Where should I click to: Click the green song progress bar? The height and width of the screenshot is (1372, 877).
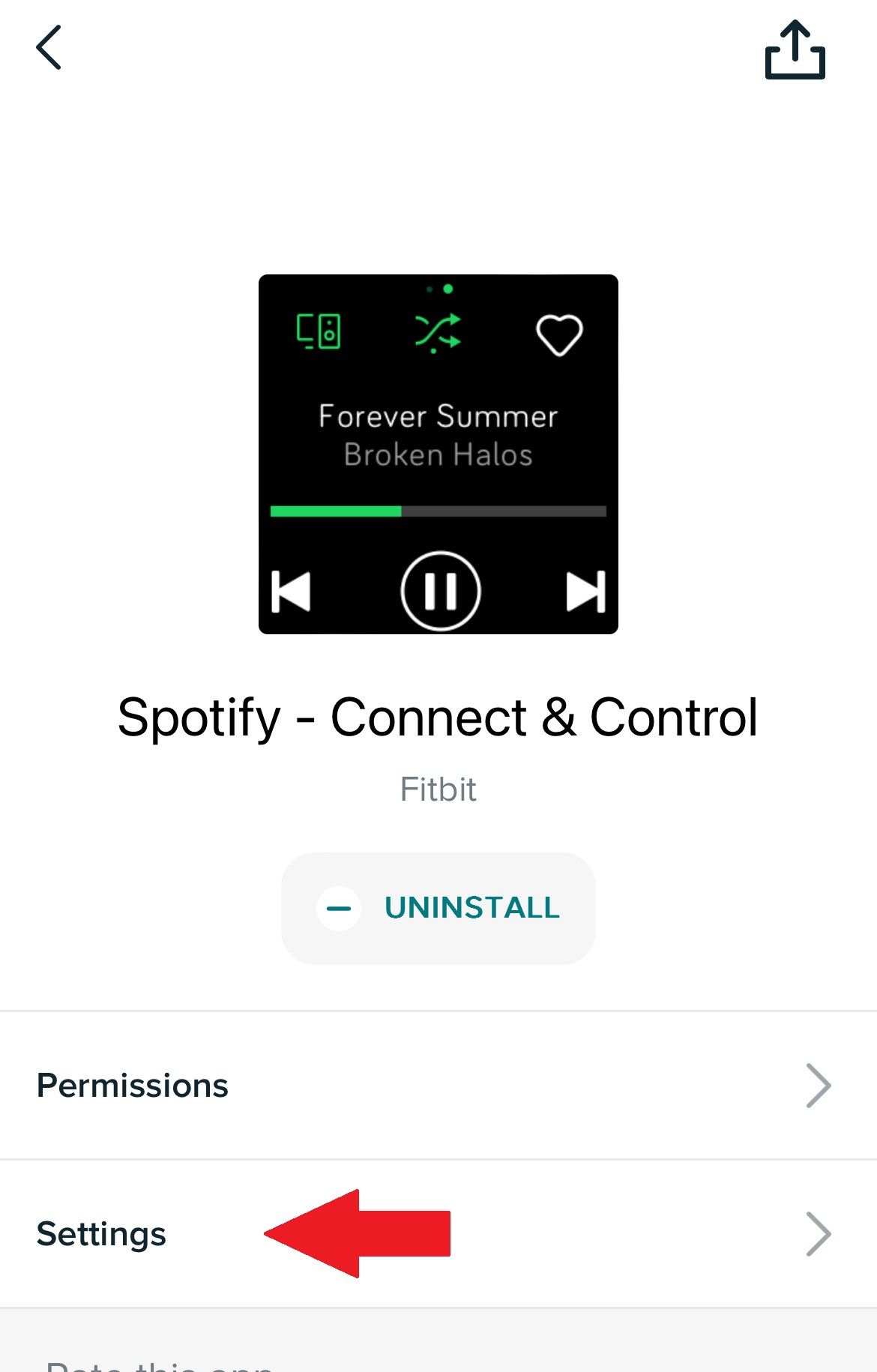click(x=335, y=512)
